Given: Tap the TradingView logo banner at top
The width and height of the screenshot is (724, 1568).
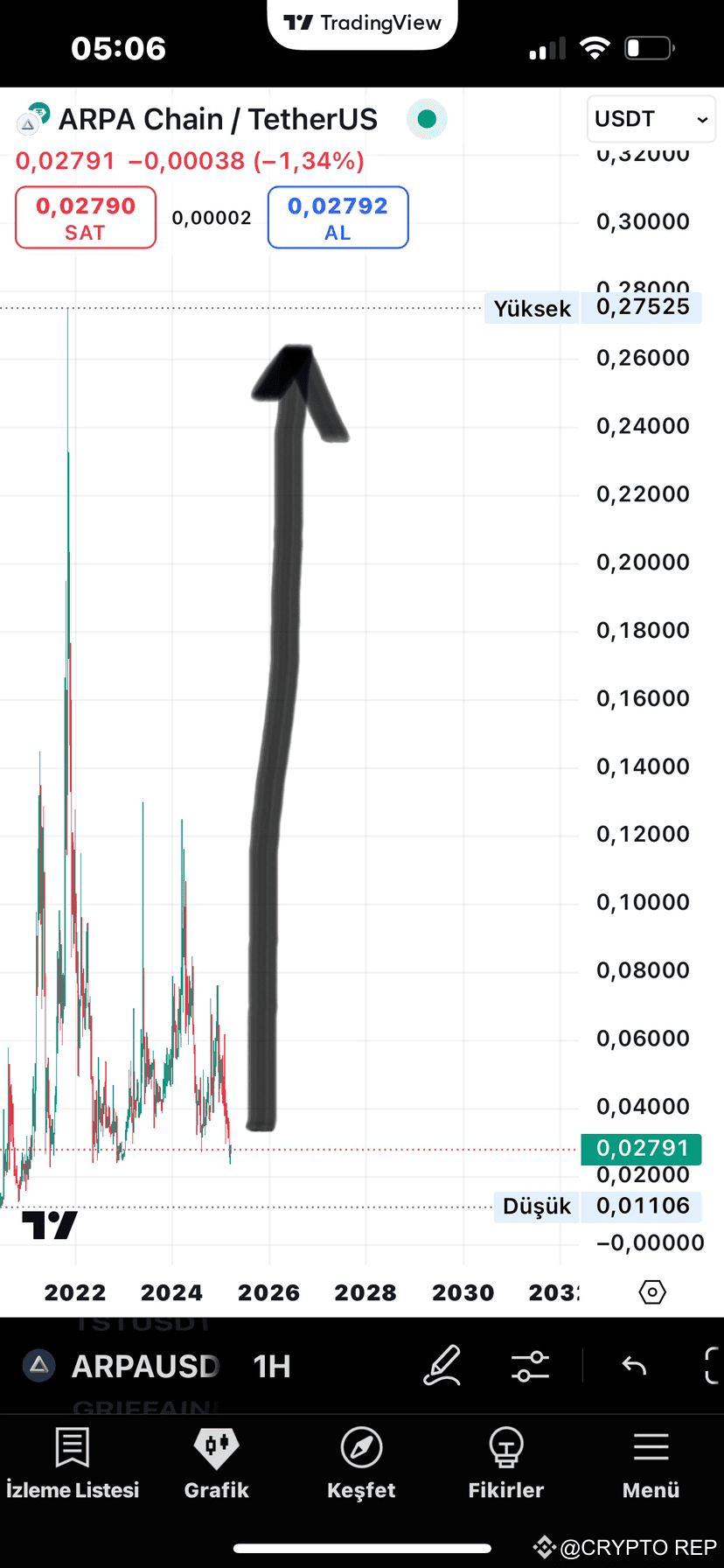Looking at the screenshot, I should pyautogui.click(x=361, y=23).
